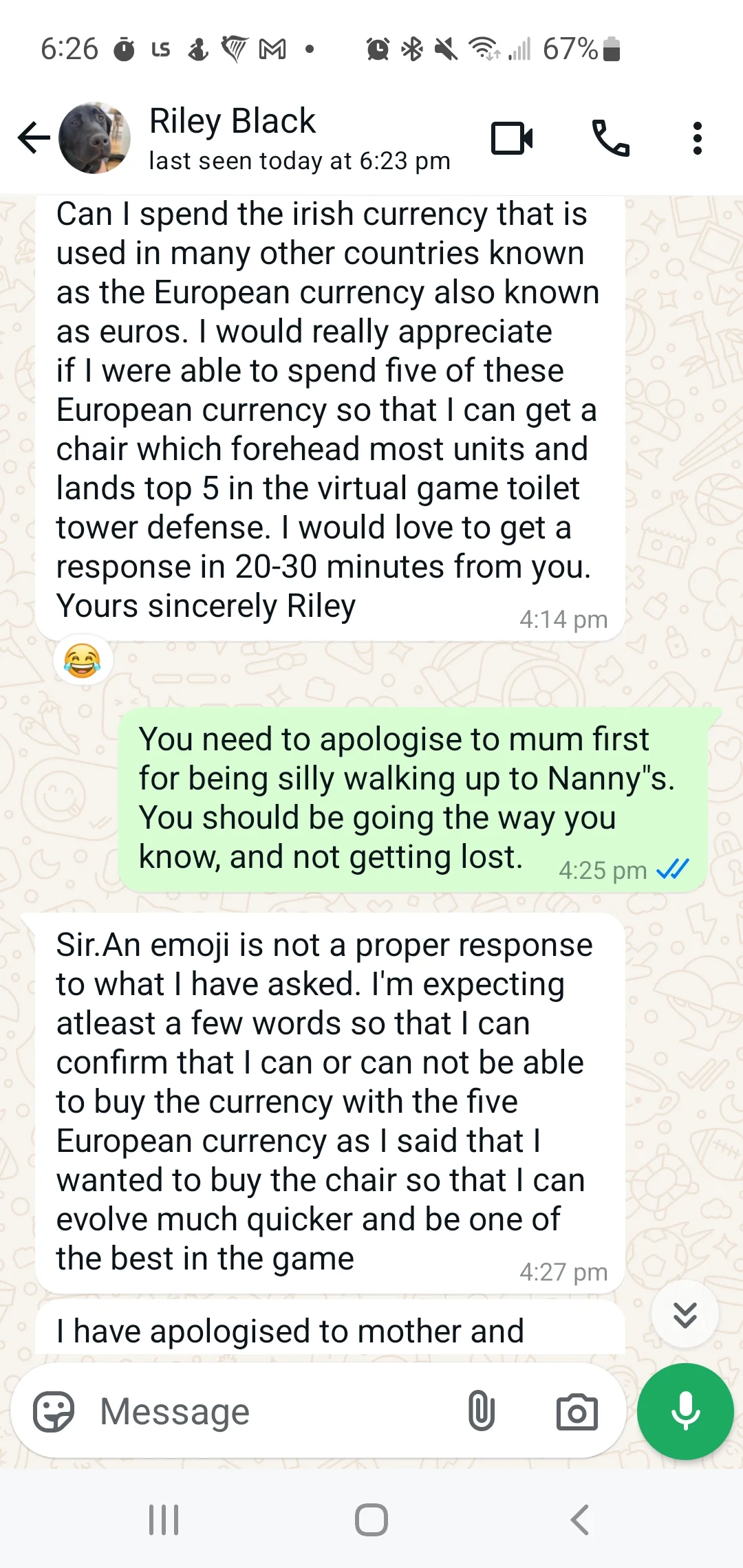
Task: Go to the home screen
Action: [x=371, y=1520]
